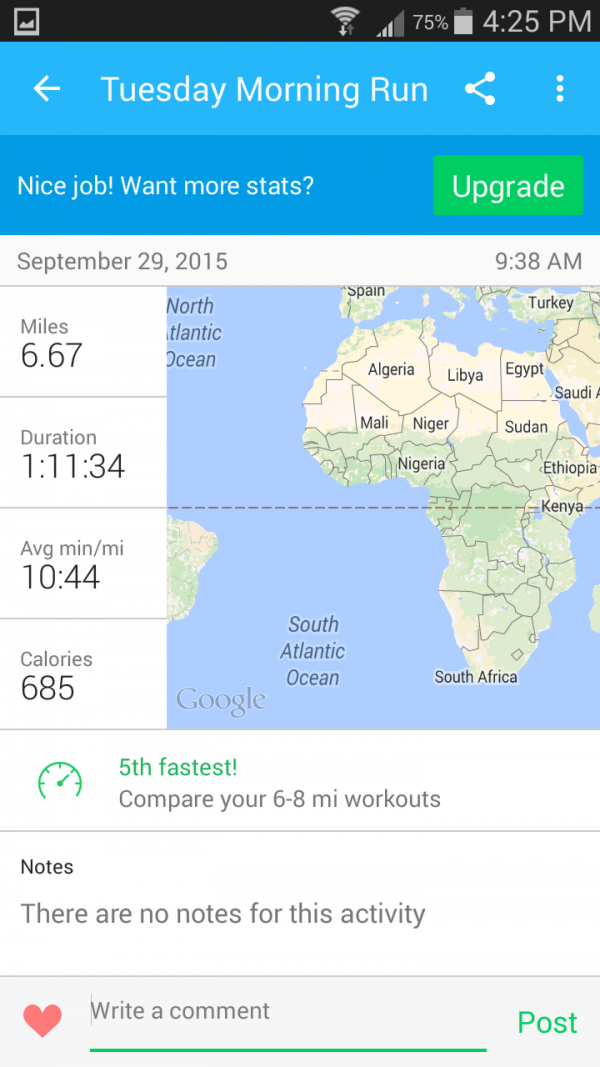Viewport: 600px width, 1067px height.
Task: Post the comment
Action: (547, 1022)
